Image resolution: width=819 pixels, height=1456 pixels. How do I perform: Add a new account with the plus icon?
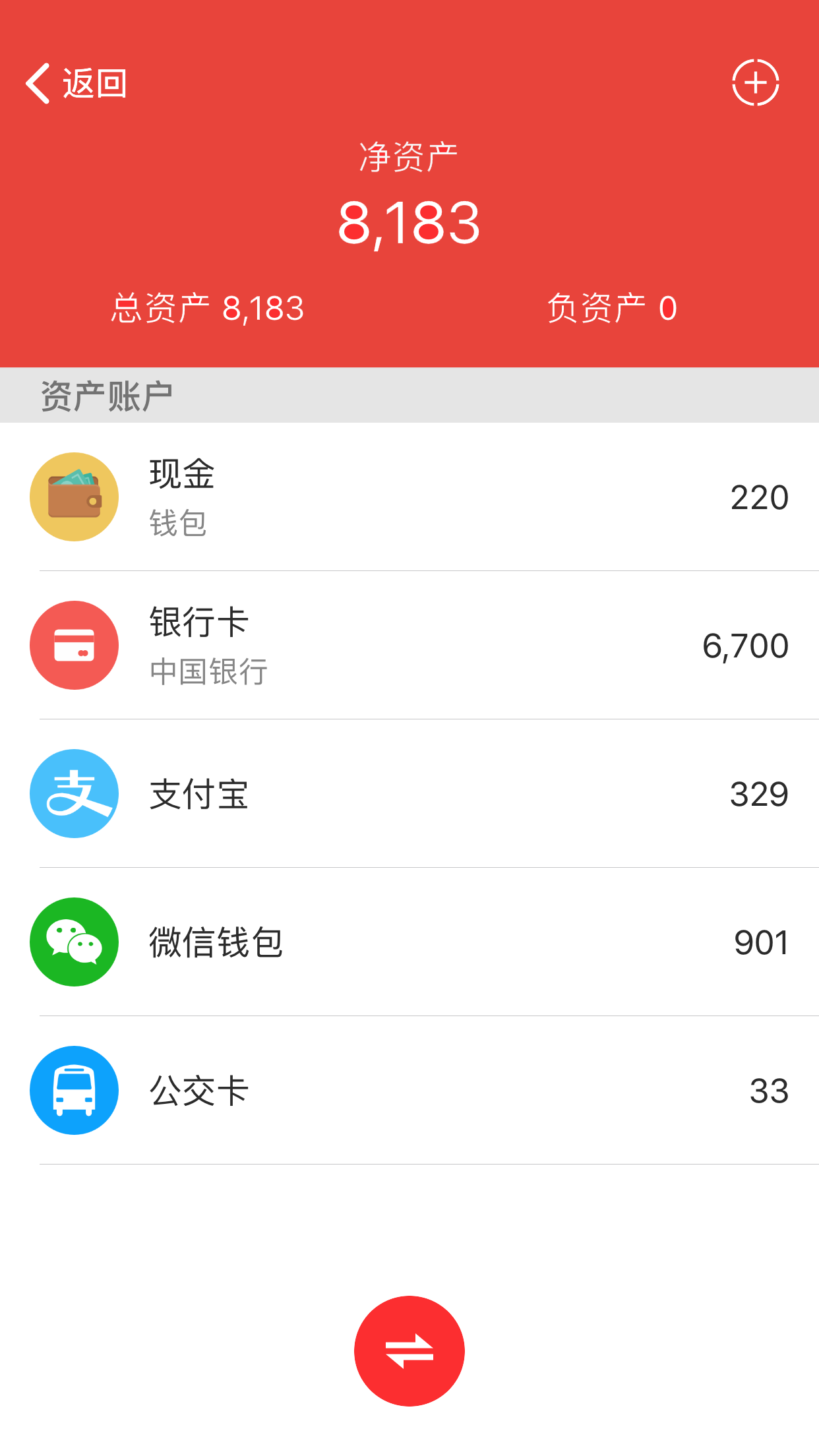click(755, 82)
